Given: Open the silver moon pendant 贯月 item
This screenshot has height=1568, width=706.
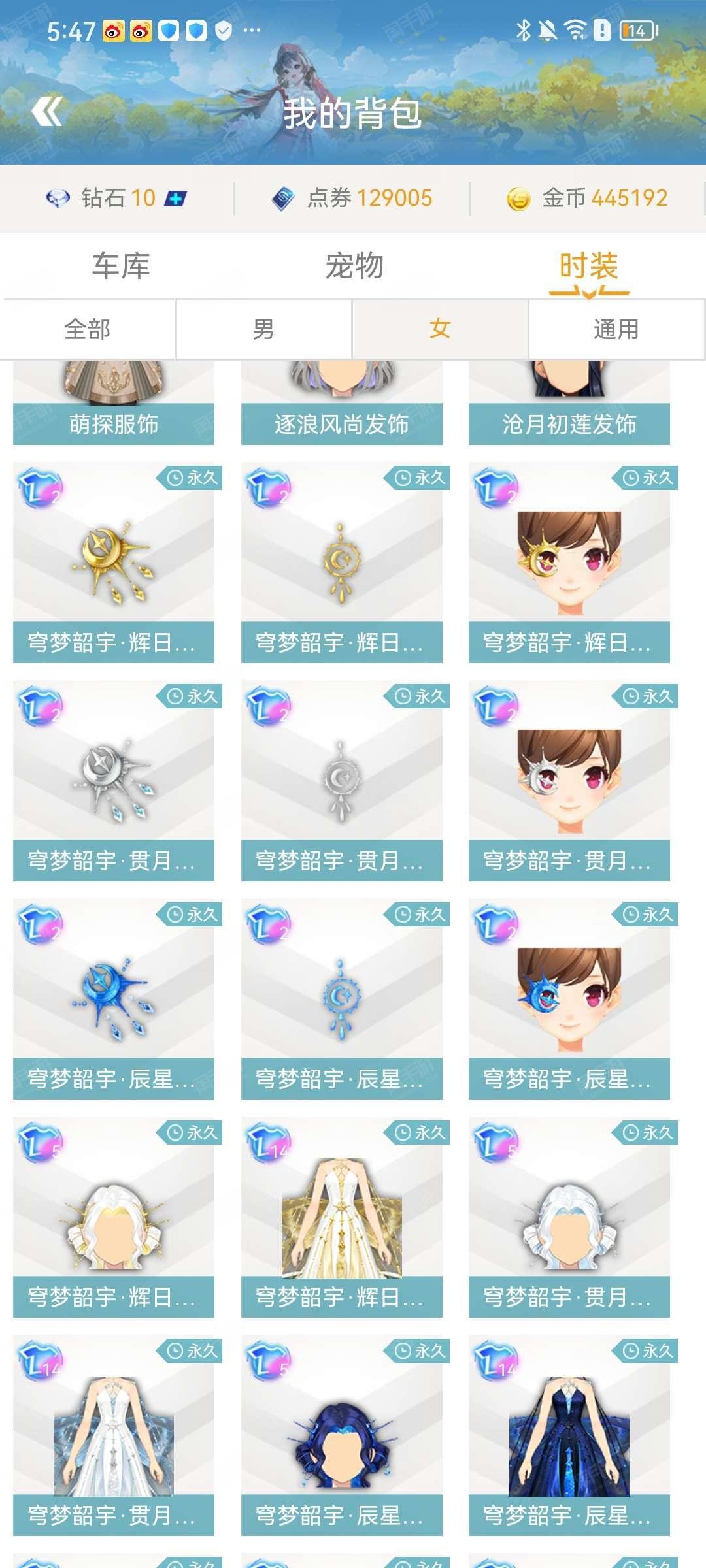Looking at the screenshot, I should pos(342,781).
